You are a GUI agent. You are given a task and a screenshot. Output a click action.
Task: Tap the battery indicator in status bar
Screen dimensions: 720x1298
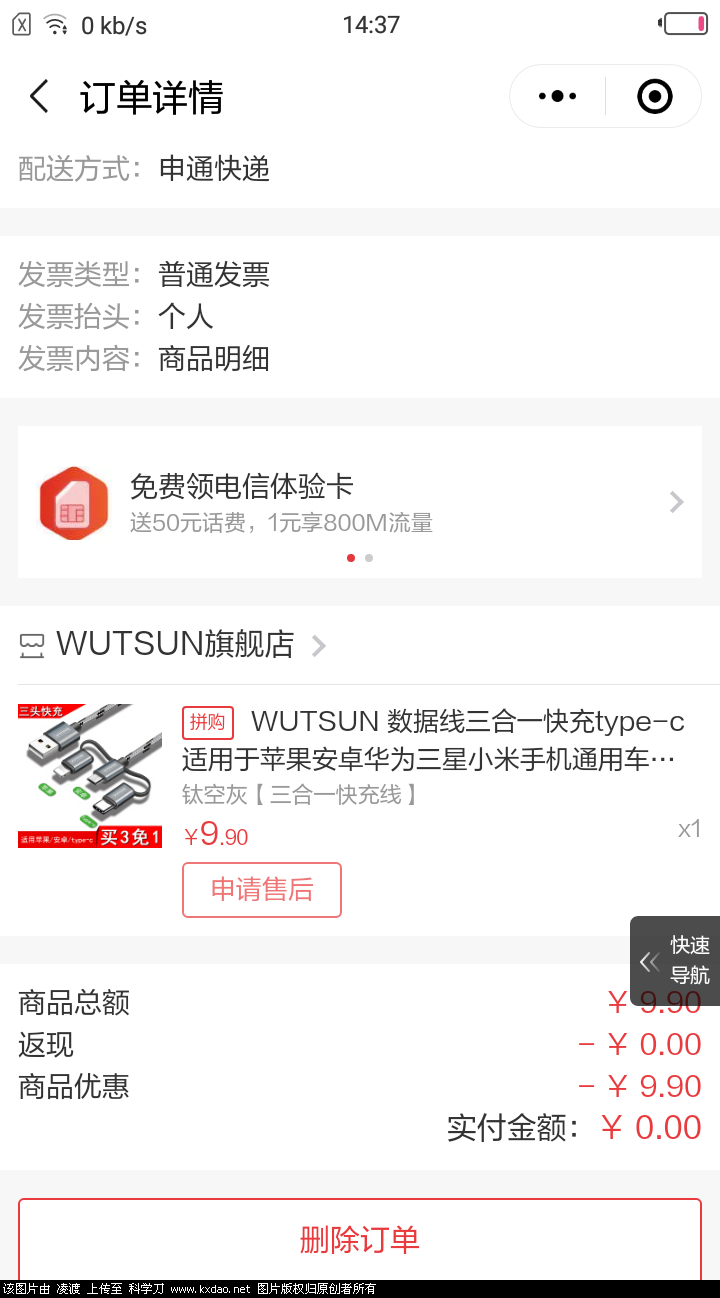pyautogui.click(x=688, y=24)
